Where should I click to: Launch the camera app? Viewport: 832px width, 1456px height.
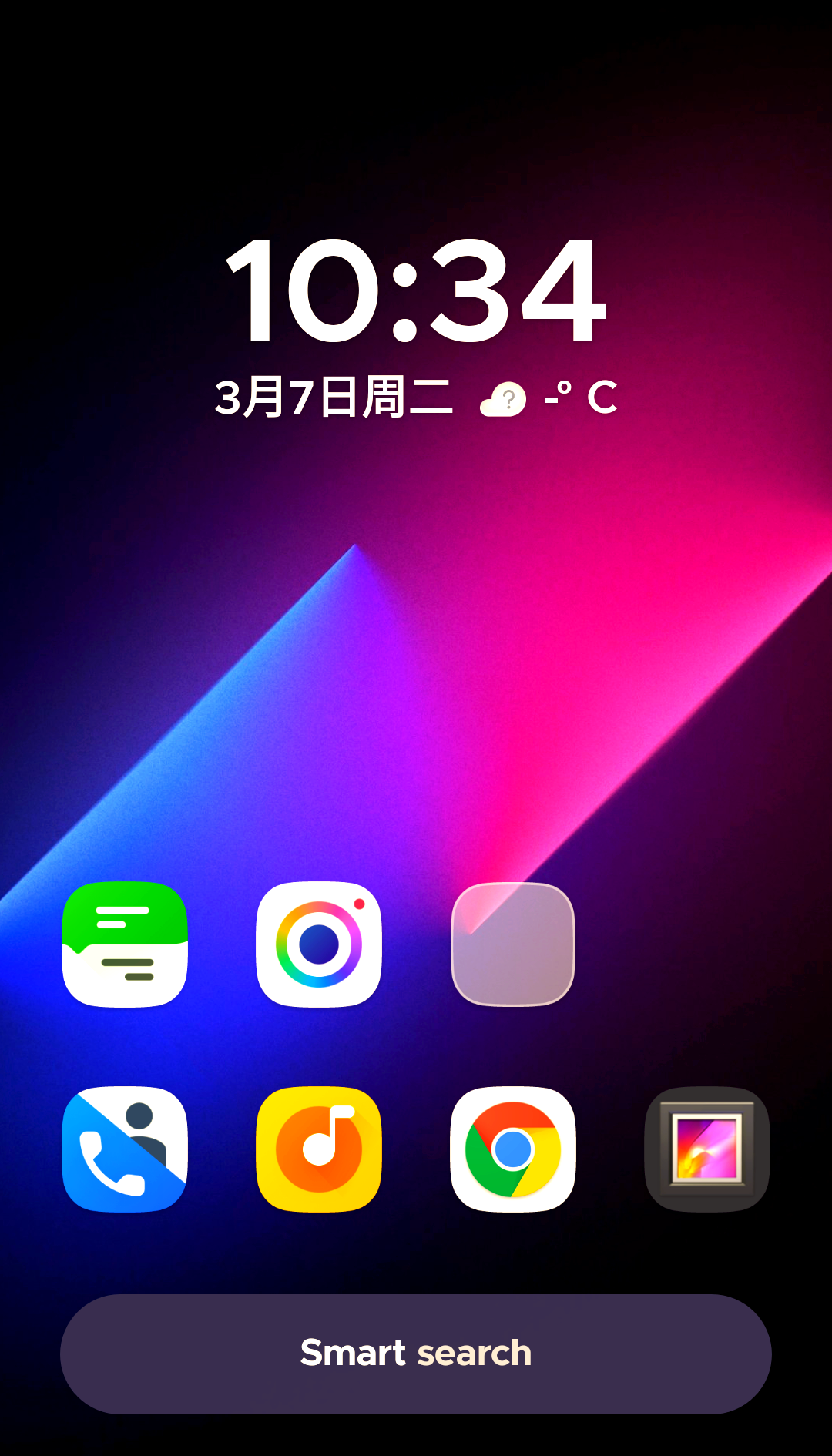coord(319,944)
